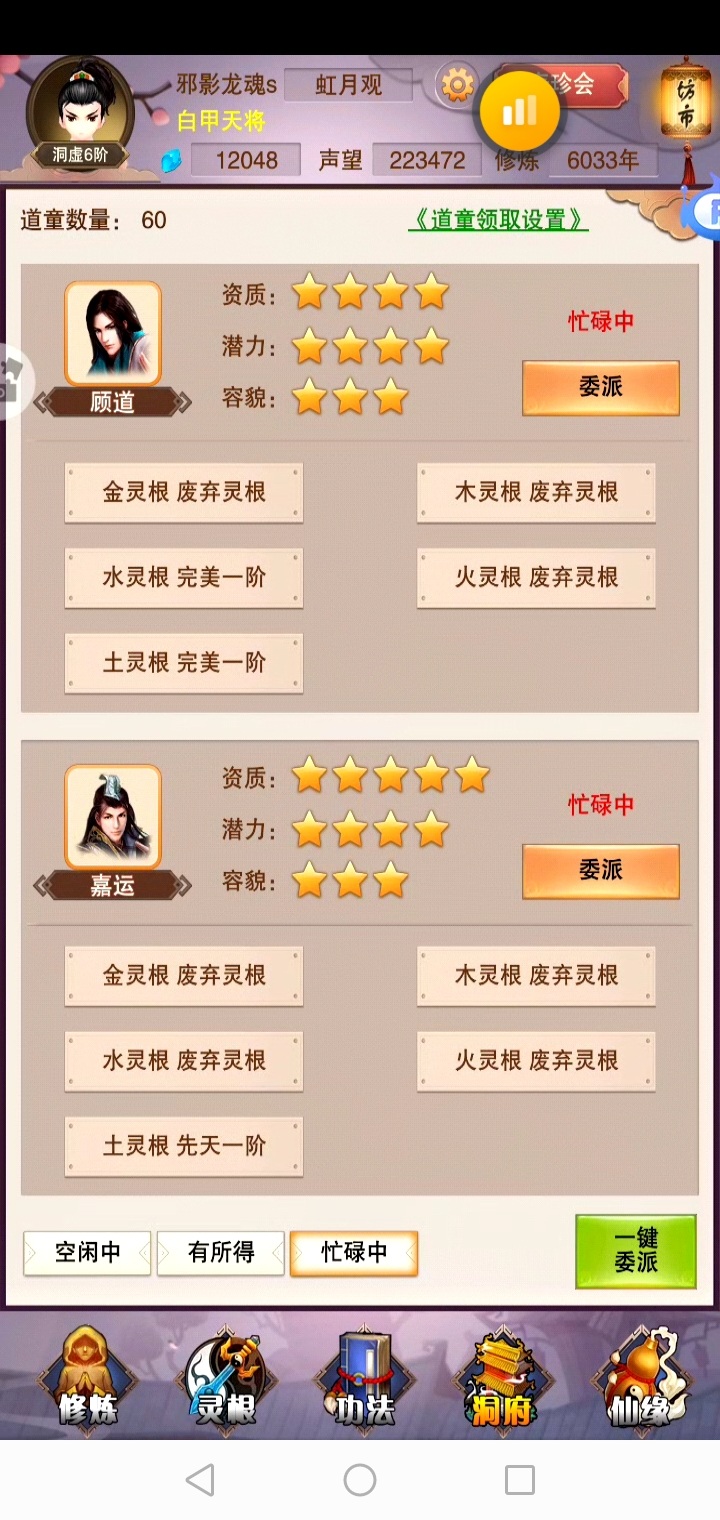
Task: Tap the green 一键委派 button
Action: [636, 1251]
